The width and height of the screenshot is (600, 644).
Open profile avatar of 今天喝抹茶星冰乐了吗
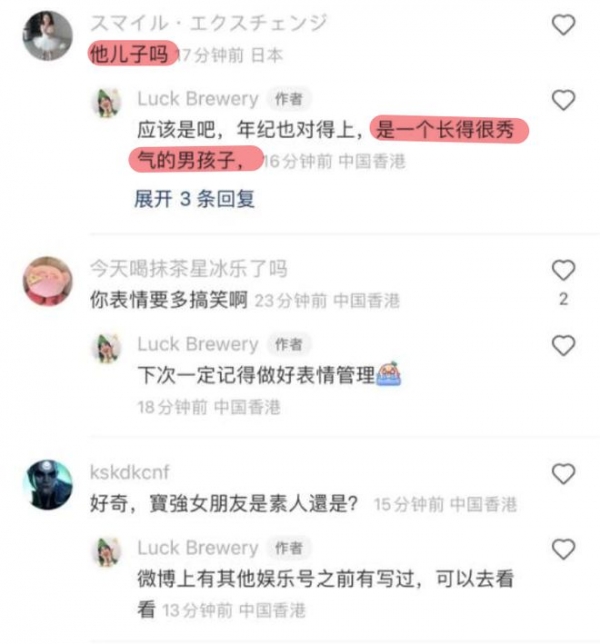[47, 281]
